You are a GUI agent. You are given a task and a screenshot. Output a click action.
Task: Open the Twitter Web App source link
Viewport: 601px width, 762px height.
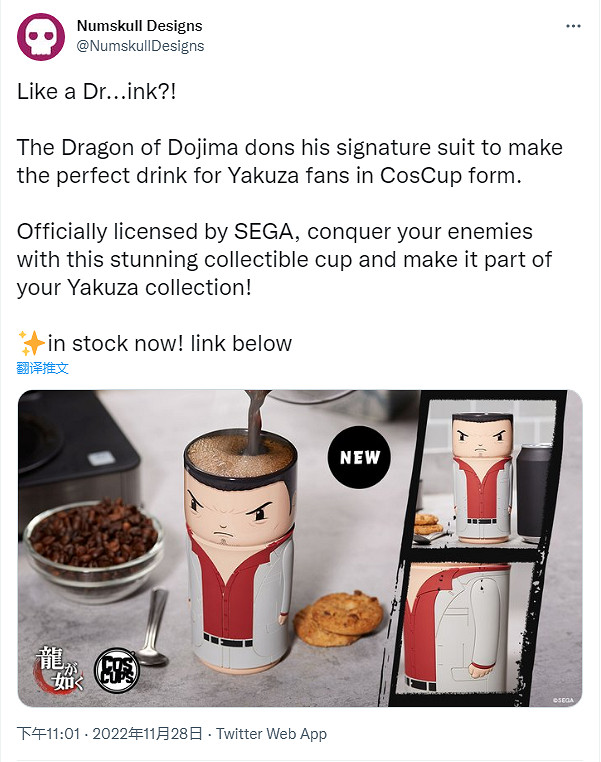(x=271, y=734)
